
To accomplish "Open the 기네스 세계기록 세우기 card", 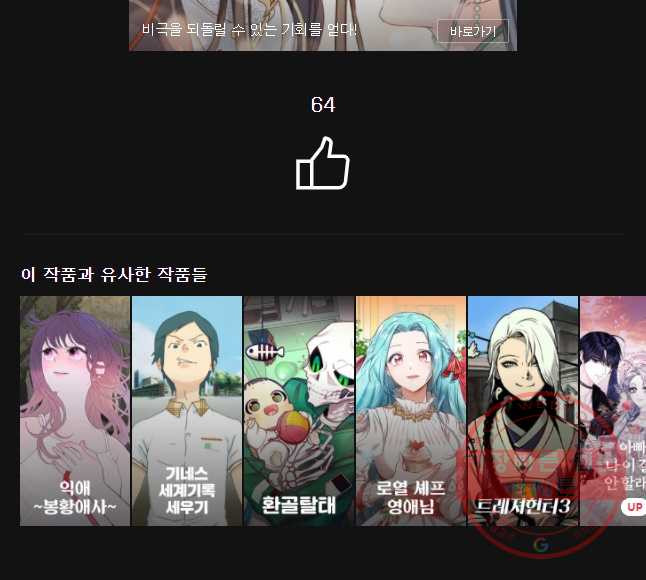I will tap(187, 410).
